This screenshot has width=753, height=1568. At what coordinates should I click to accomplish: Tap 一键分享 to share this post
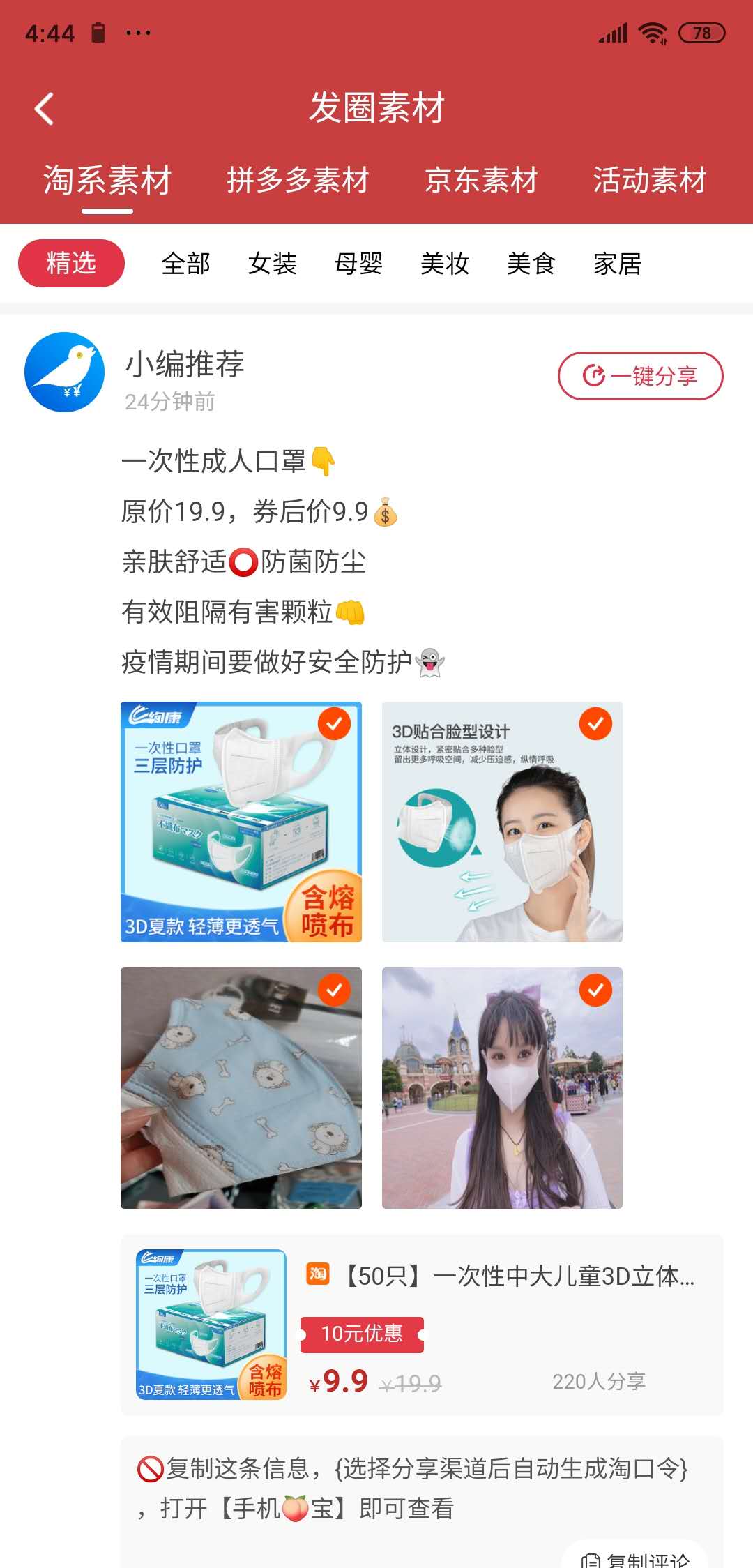coord(640,376)
